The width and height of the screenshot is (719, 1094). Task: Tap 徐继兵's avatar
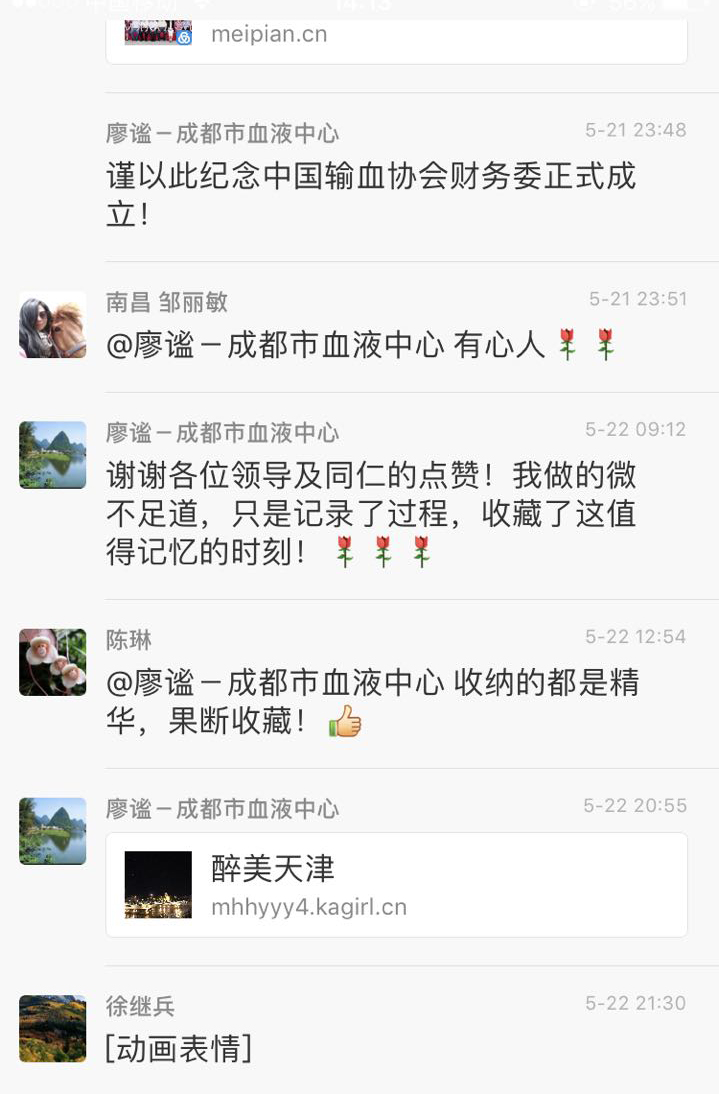coord(53,1028)
